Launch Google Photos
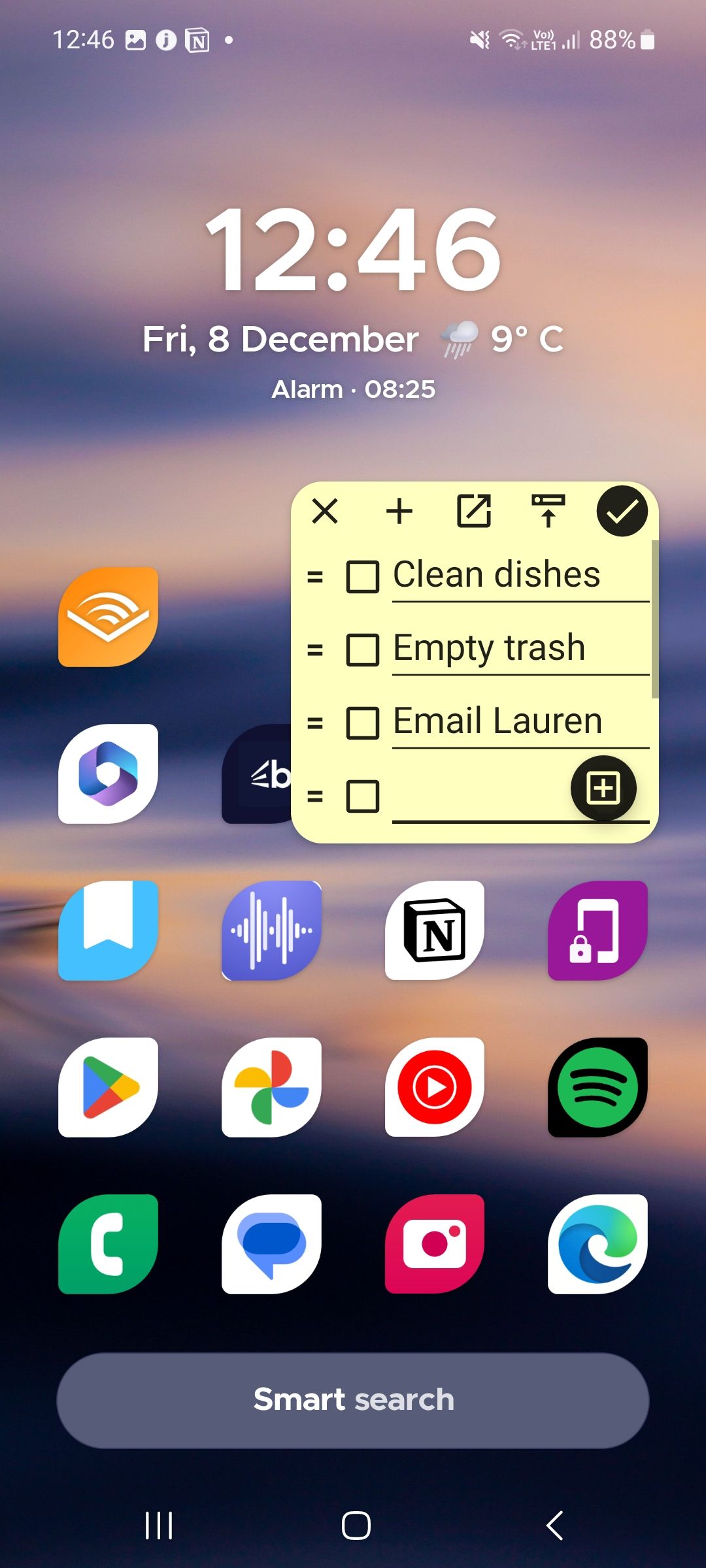The height and width of the screenshot is (1568, 706). [271, 1085]
